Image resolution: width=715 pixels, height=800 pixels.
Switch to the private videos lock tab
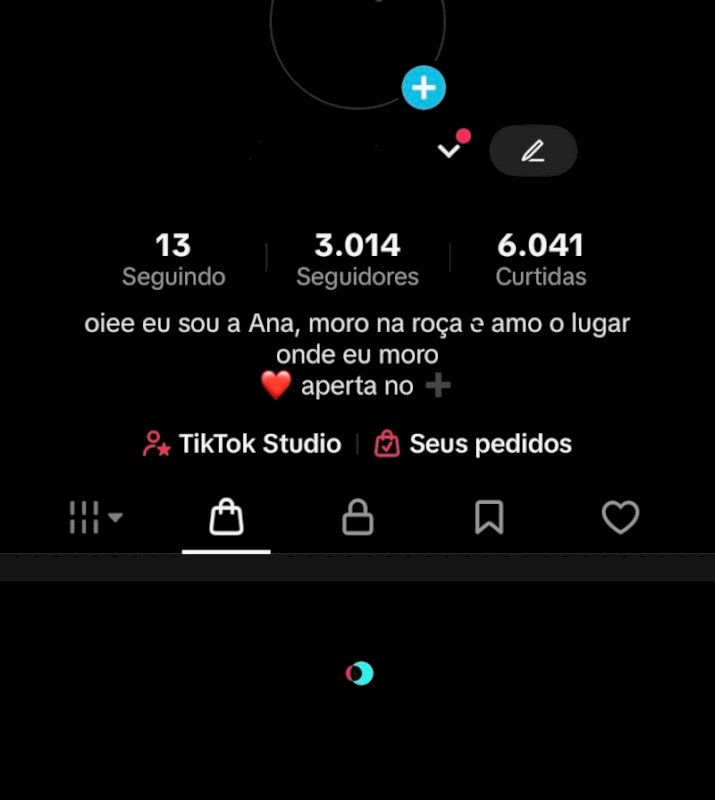(357, 517)
